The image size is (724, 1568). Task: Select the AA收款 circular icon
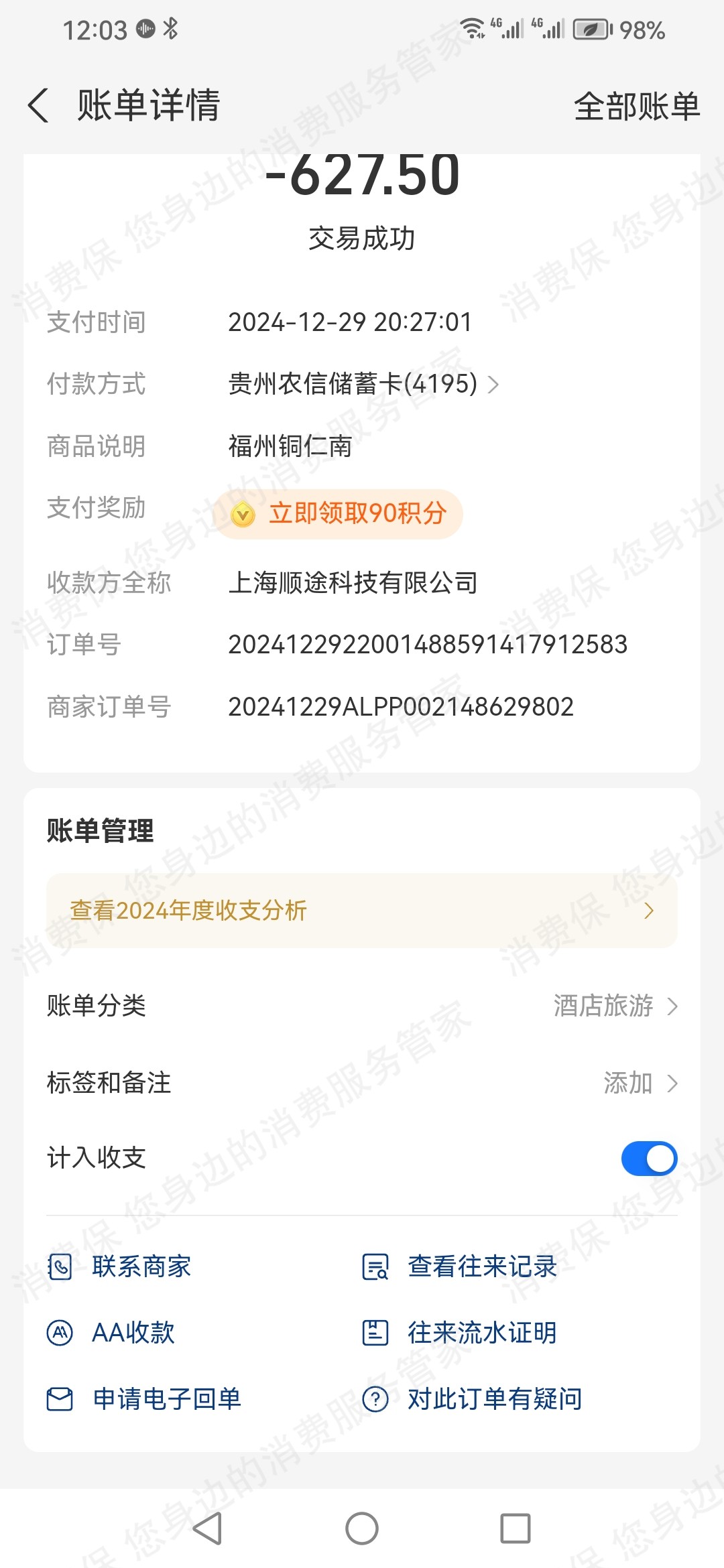click(x=60, y=1333)
